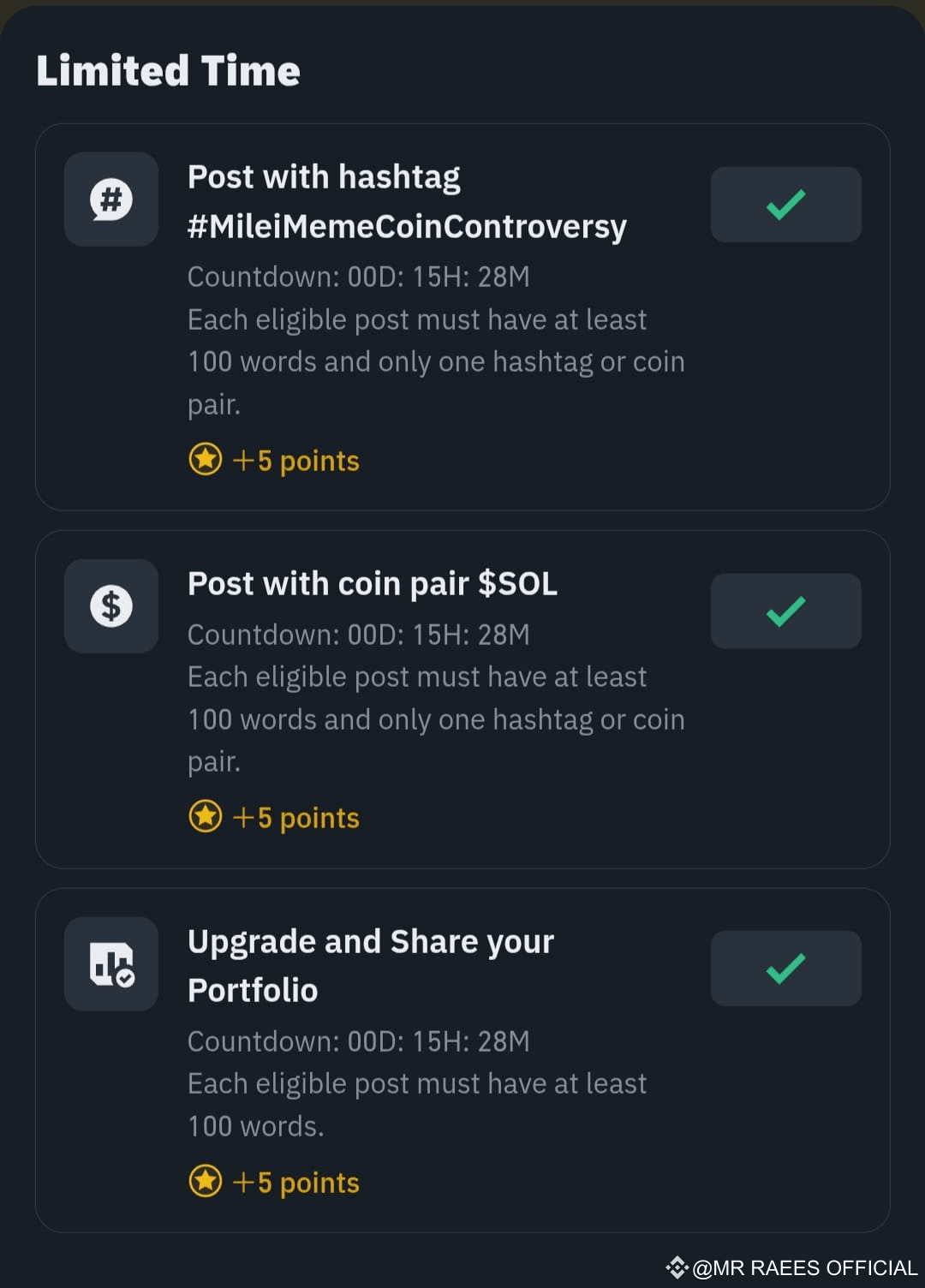The image size is (925, 1288).
Task: Open the +5 points reward on the first task
Action: click(x=295, y=460)
